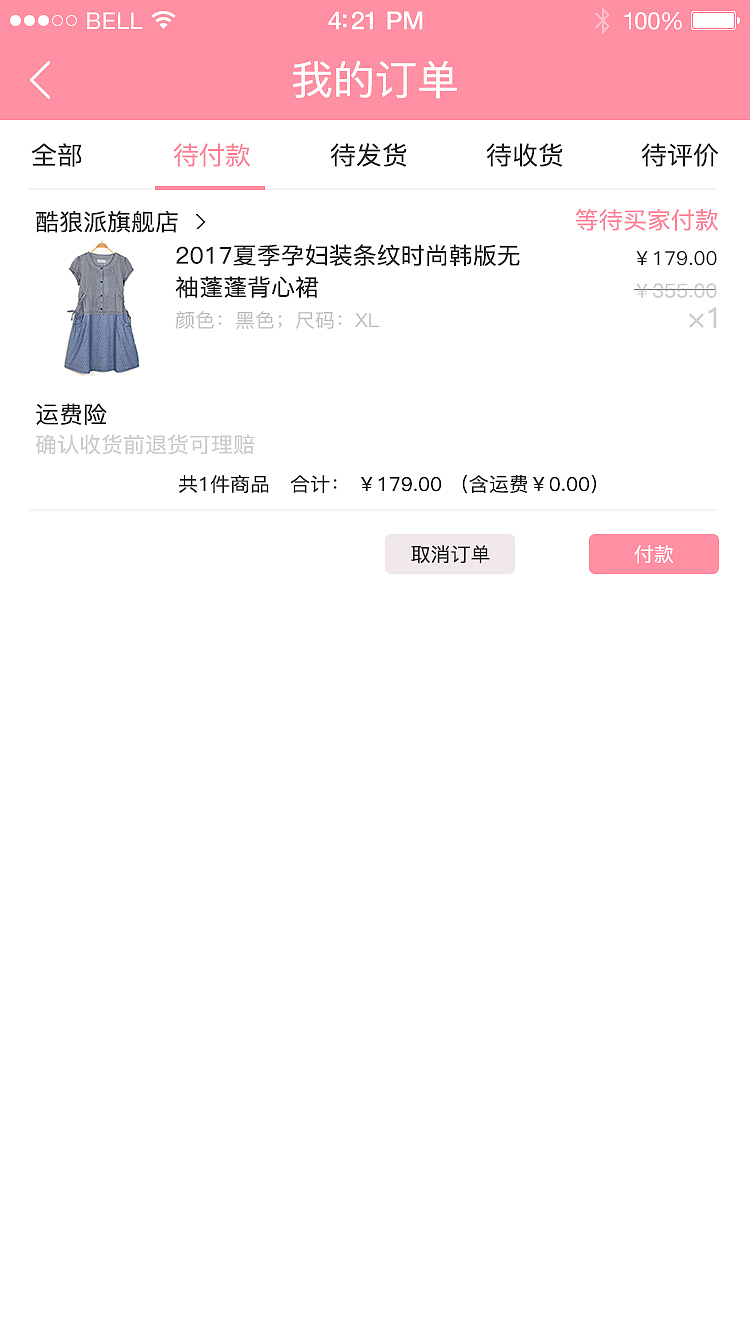Switch to the 全部 tab
This screenshot has width=750, height=1334.
(56, 155)
